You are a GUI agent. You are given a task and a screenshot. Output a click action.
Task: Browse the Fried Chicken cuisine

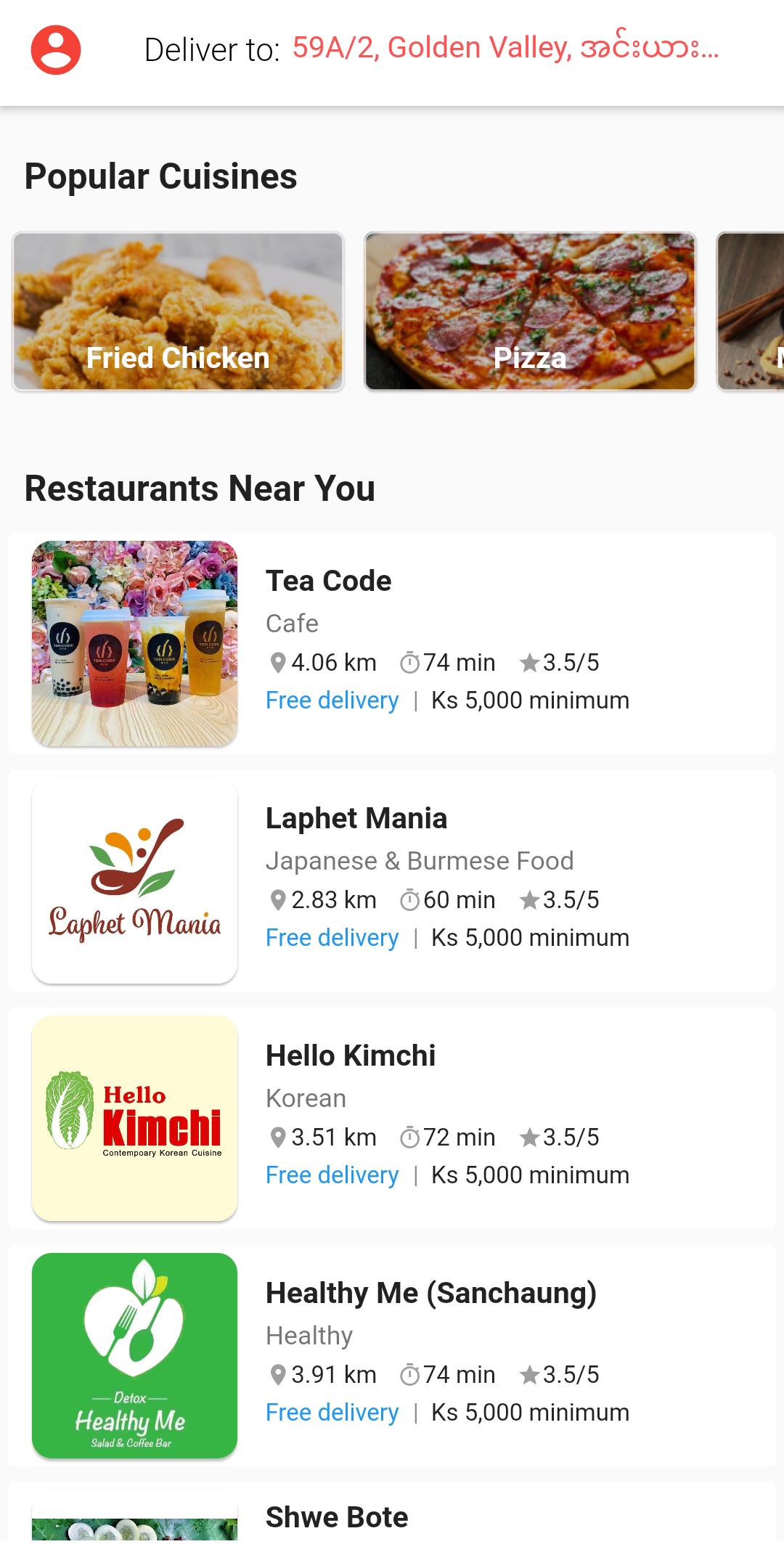pyautogui.click(x=178, y=311)
